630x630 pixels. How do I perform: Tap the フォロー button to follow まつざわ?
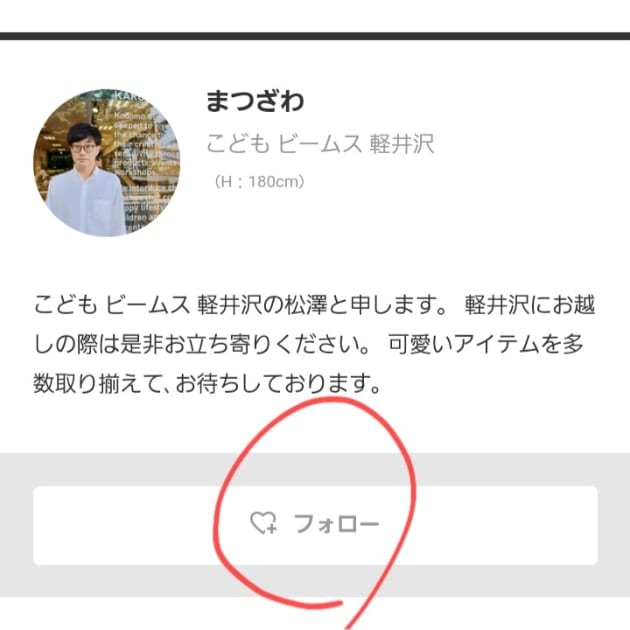[315, 524]
